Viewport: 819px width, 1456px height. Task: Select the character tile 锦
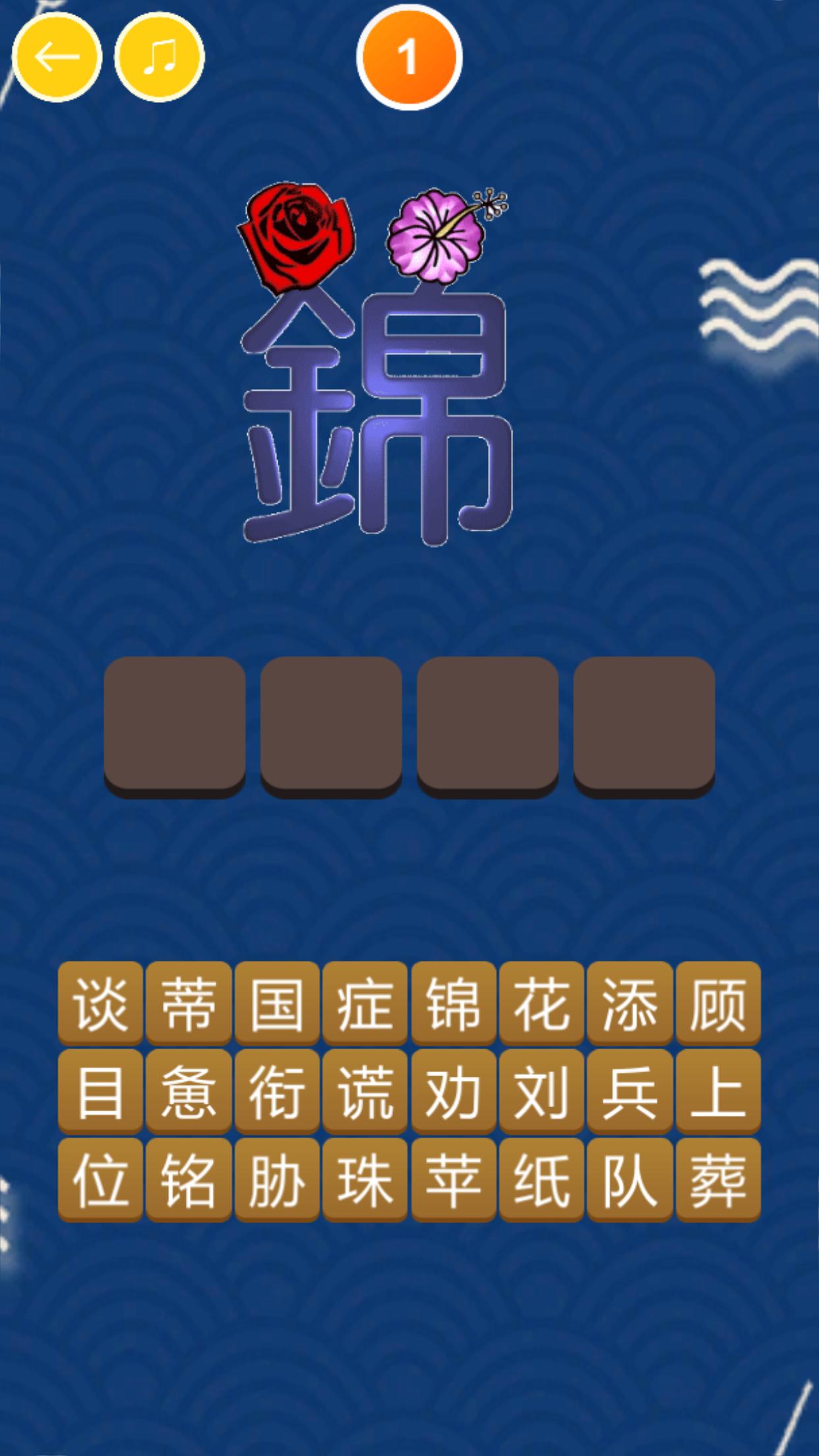453,1004
